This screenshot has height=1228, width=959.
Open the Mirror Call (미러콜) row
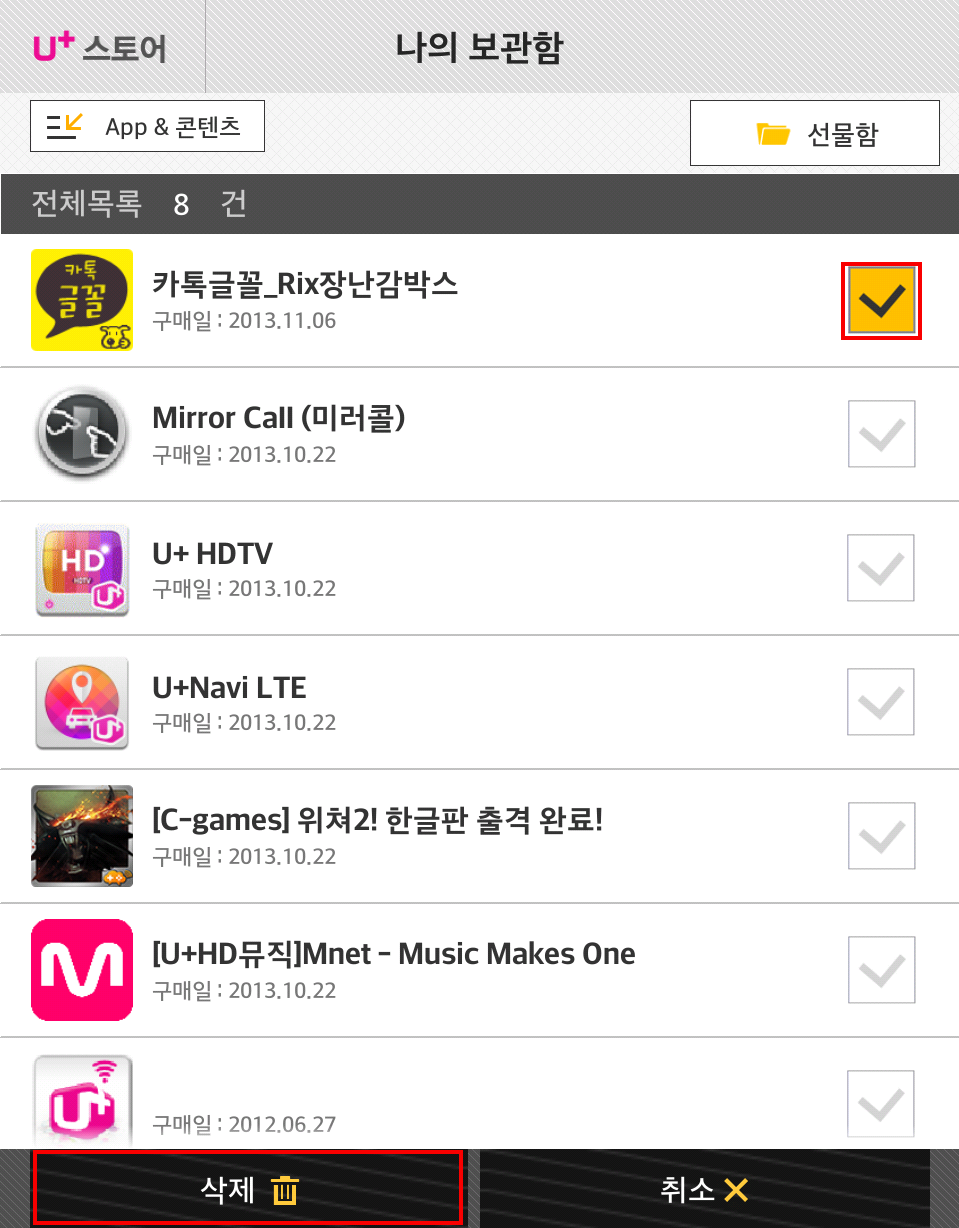click(400, 434)
